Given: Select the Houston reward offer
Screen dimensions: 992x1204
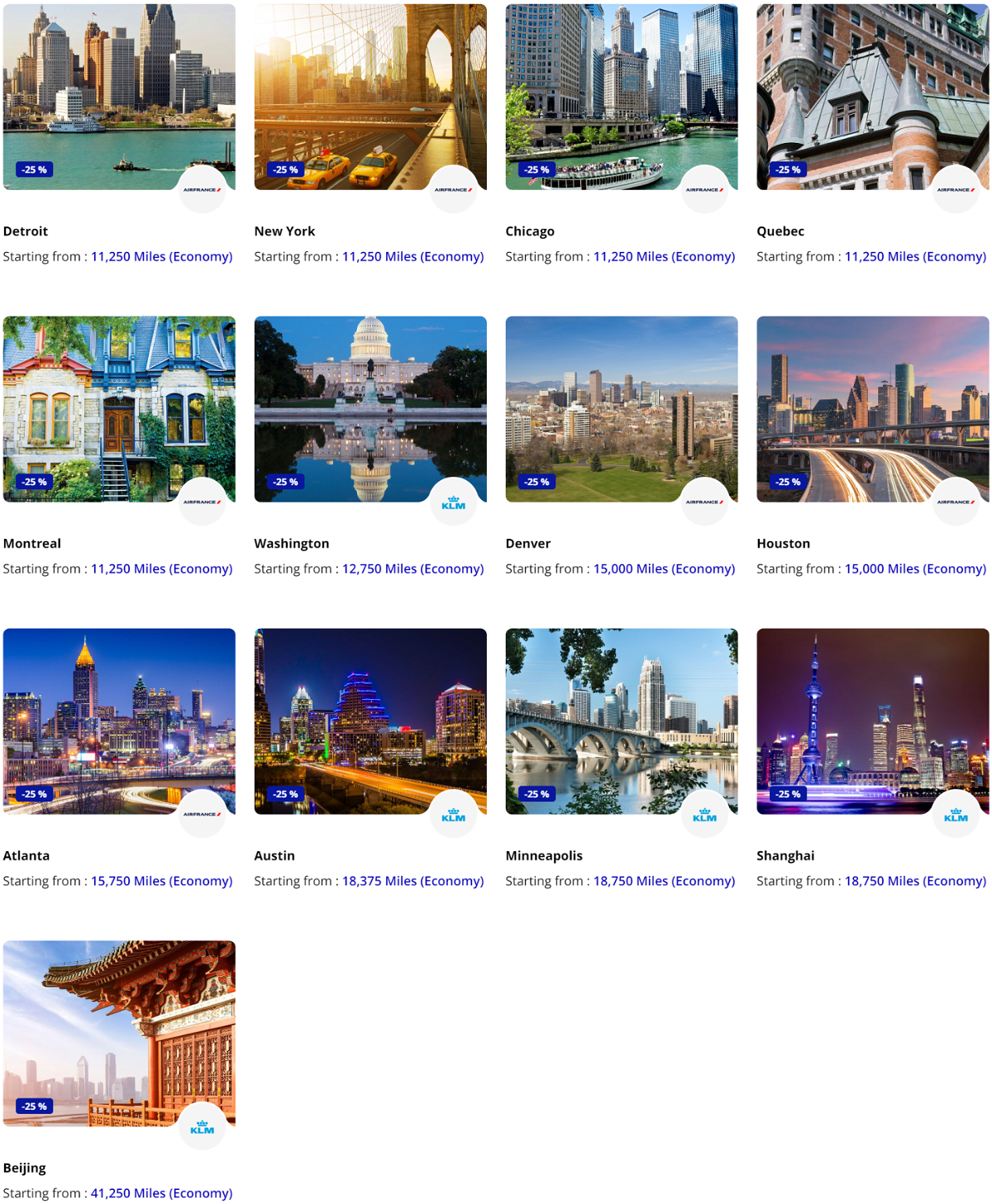Looking at the screenshot, I should tap(872, 409).
